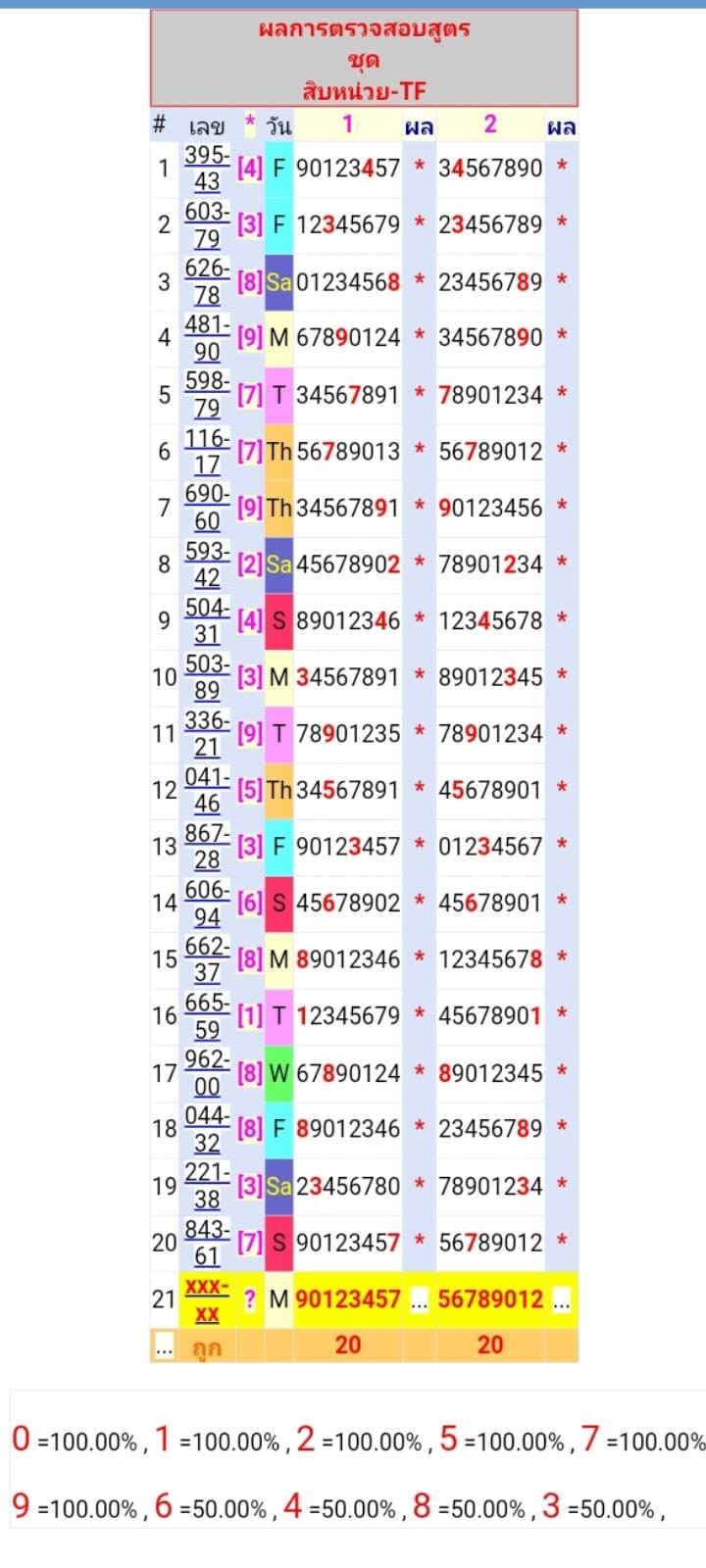Select the 867-28 underlined link
The height and width of the screenshot is (1568, 706).
tap(207, 846)
